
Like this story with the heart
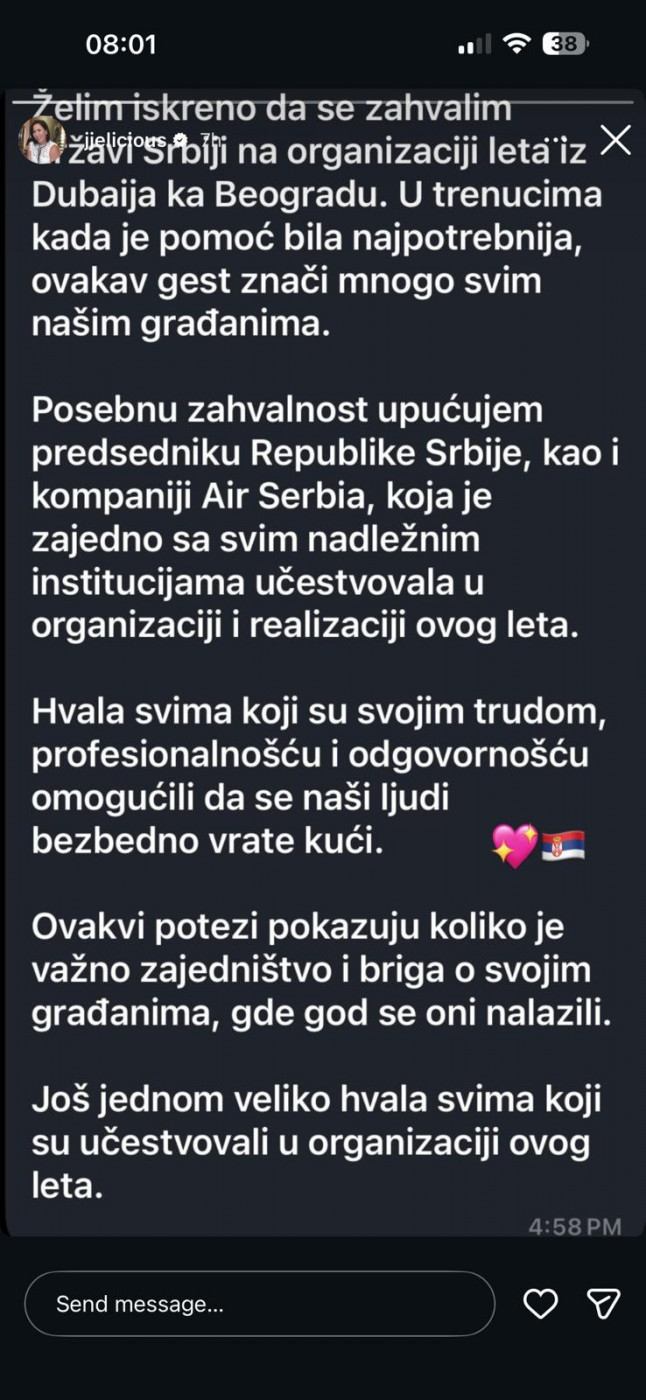tap(540, 1303)
